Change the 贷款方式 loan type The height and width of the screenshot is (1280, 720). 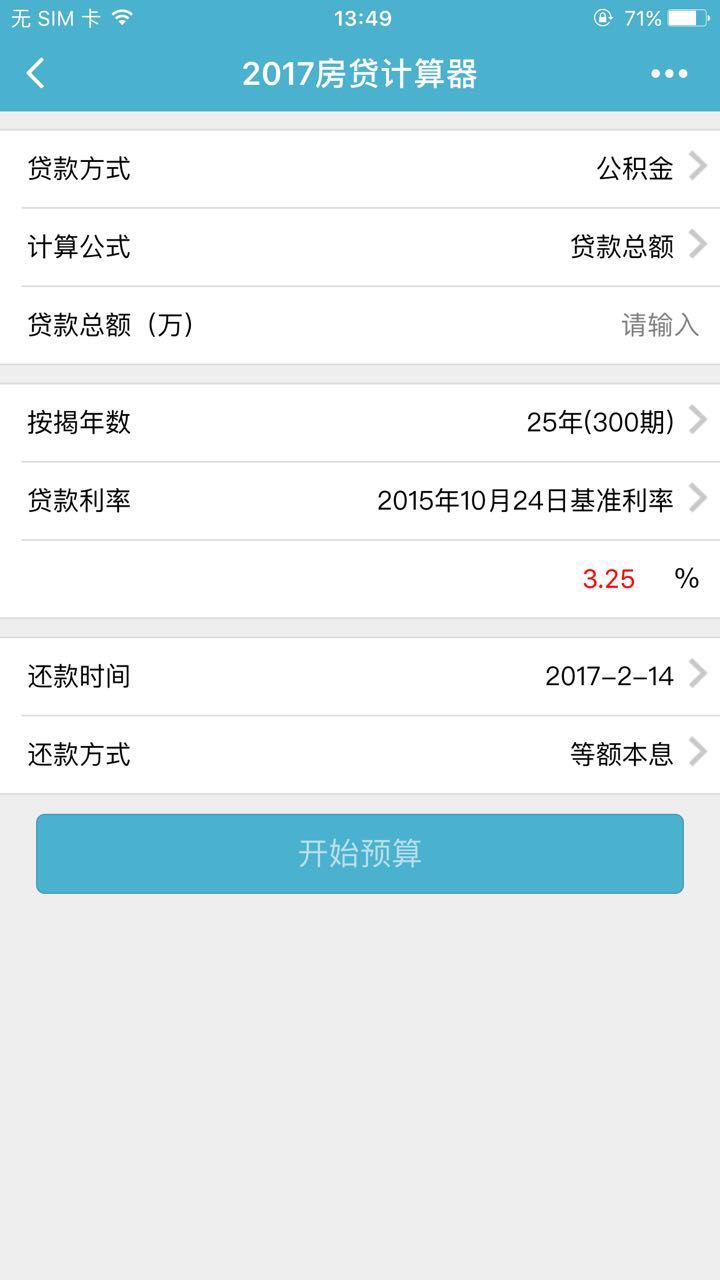[x=360, y=169]
